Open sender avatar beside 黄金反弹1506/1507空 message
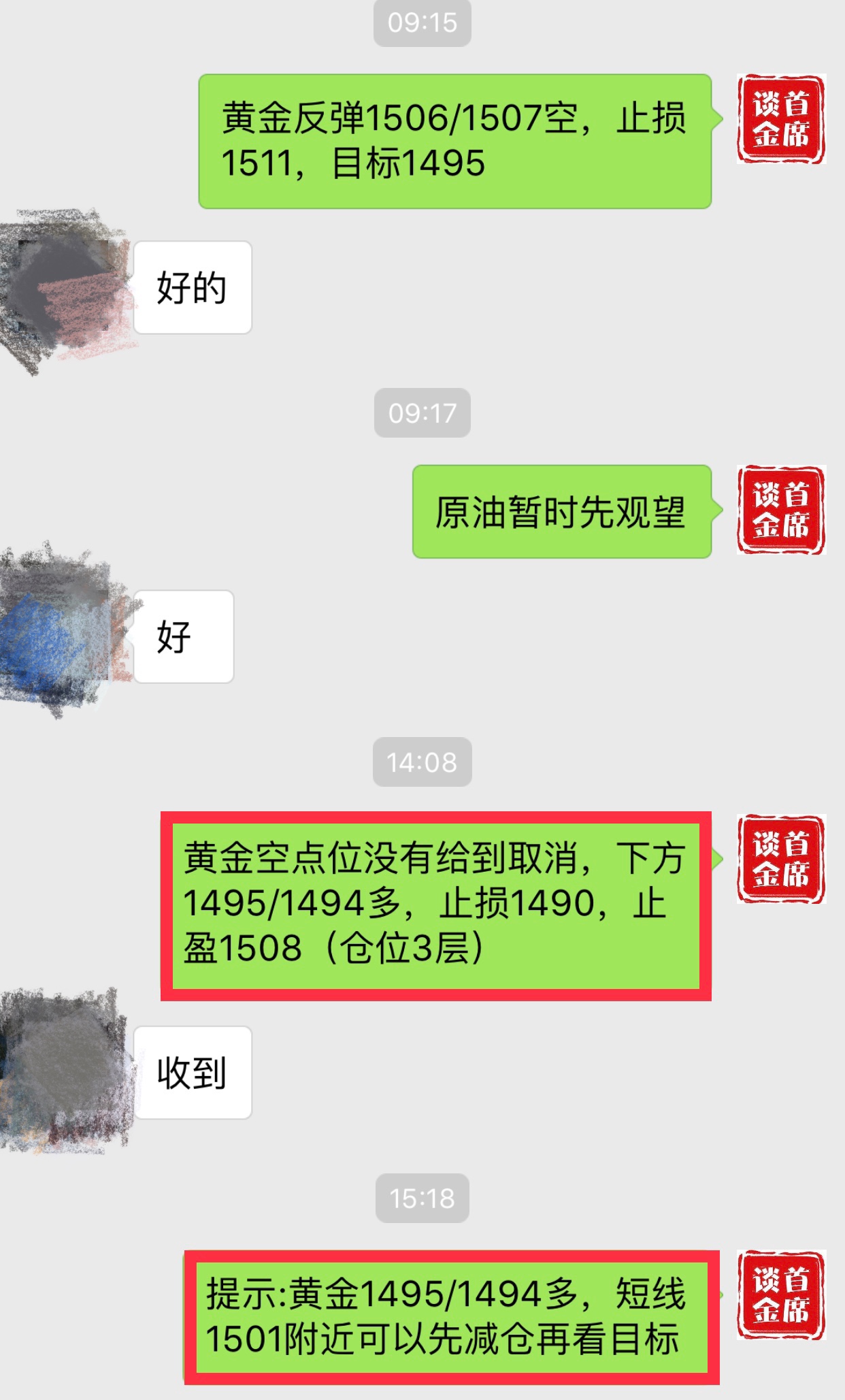 781,119
